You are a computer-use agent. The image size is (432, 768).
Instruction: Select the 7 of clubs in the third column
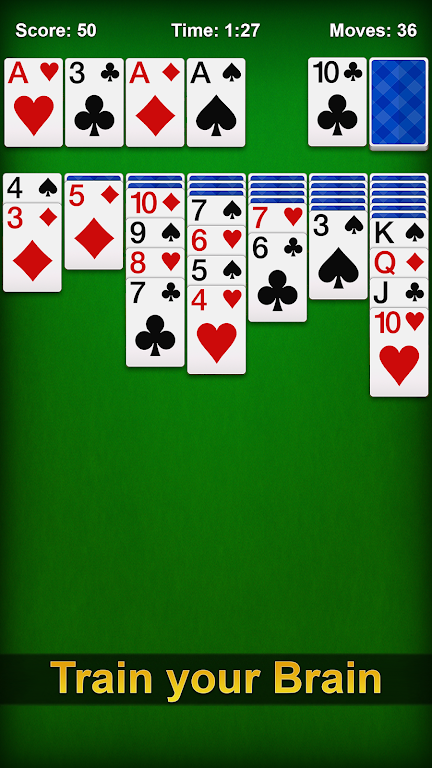155,322
